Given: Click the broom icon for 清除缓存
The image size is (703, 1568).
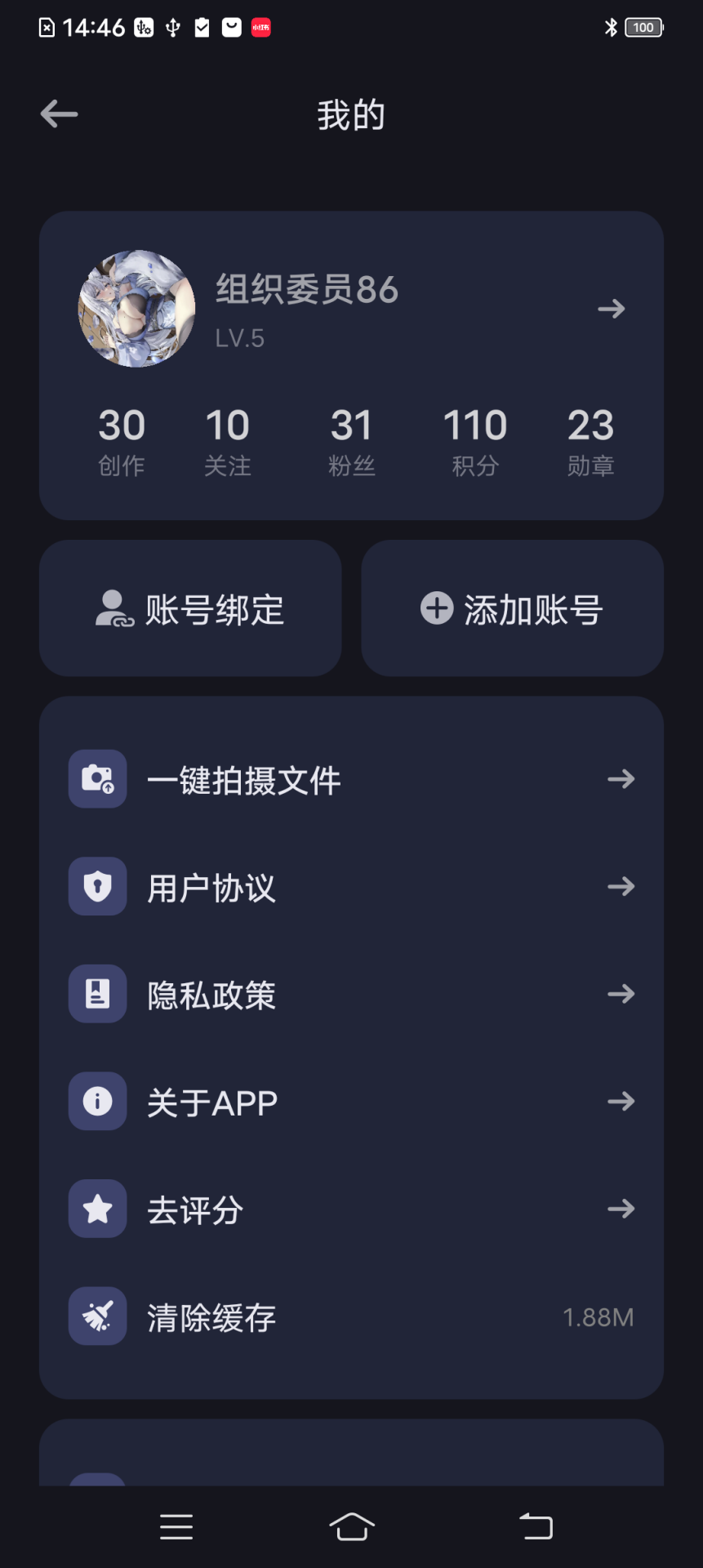Looking at the screenshot, I should click(x=96, y=1316).
